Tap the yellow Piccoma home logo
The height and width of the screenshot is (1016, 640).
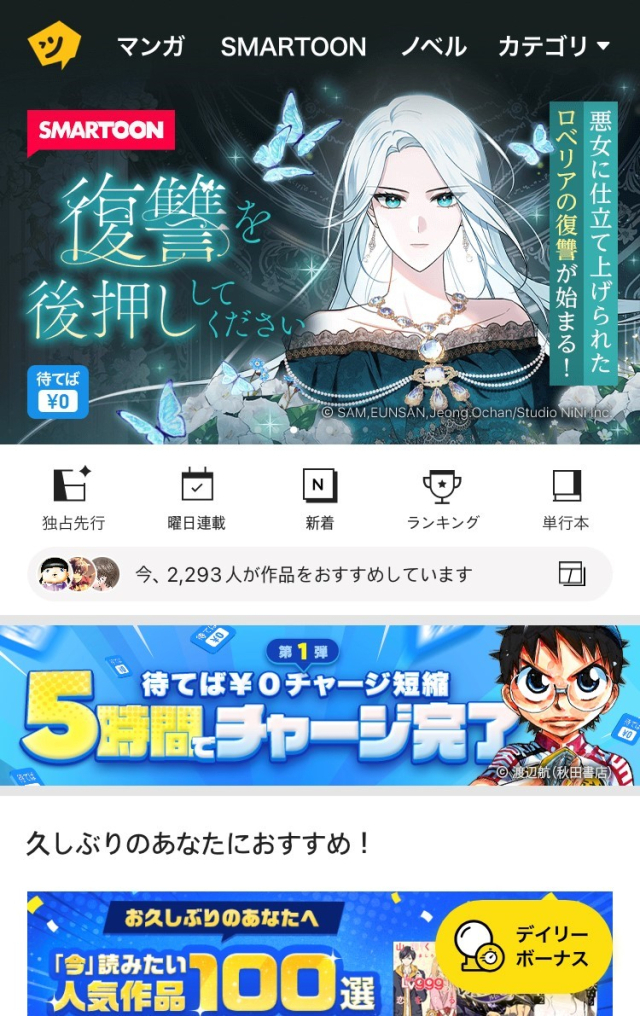click(x=54, y=45)
